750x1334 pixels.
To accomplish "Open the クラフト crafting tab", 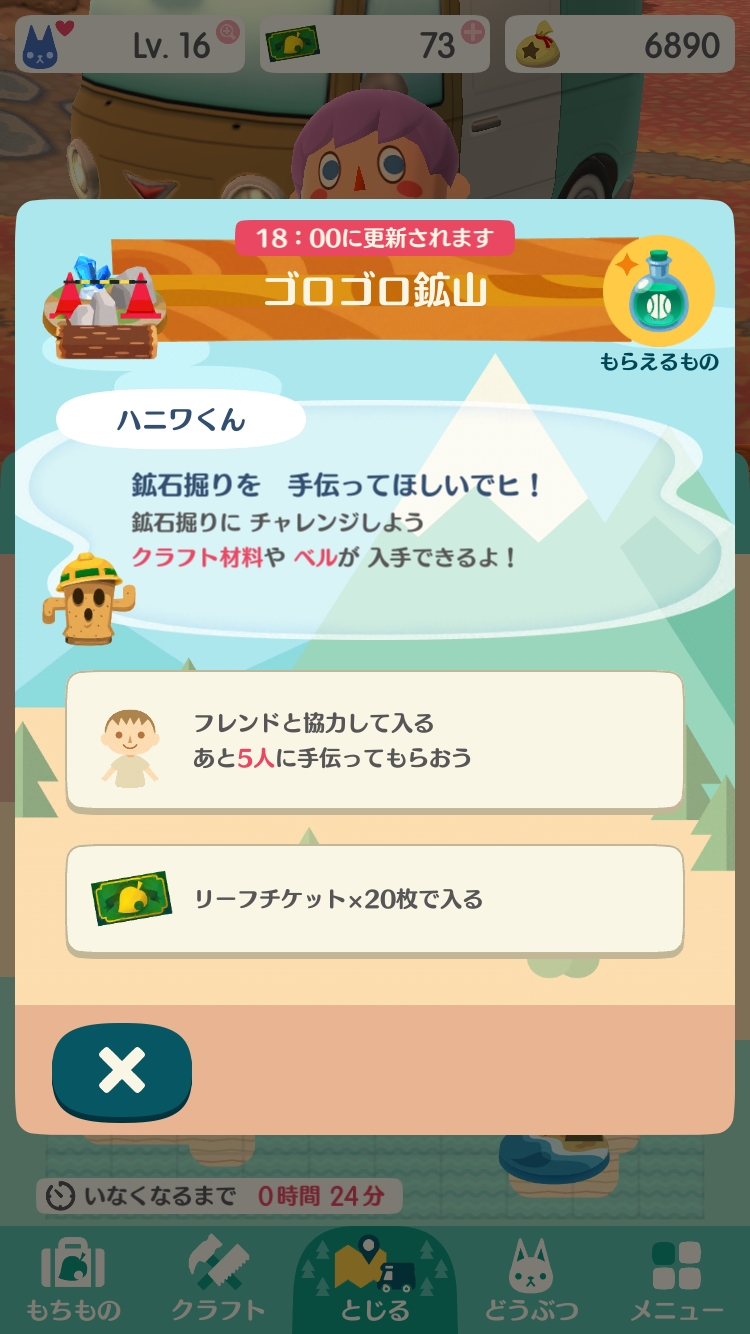I will [219, 1281].
